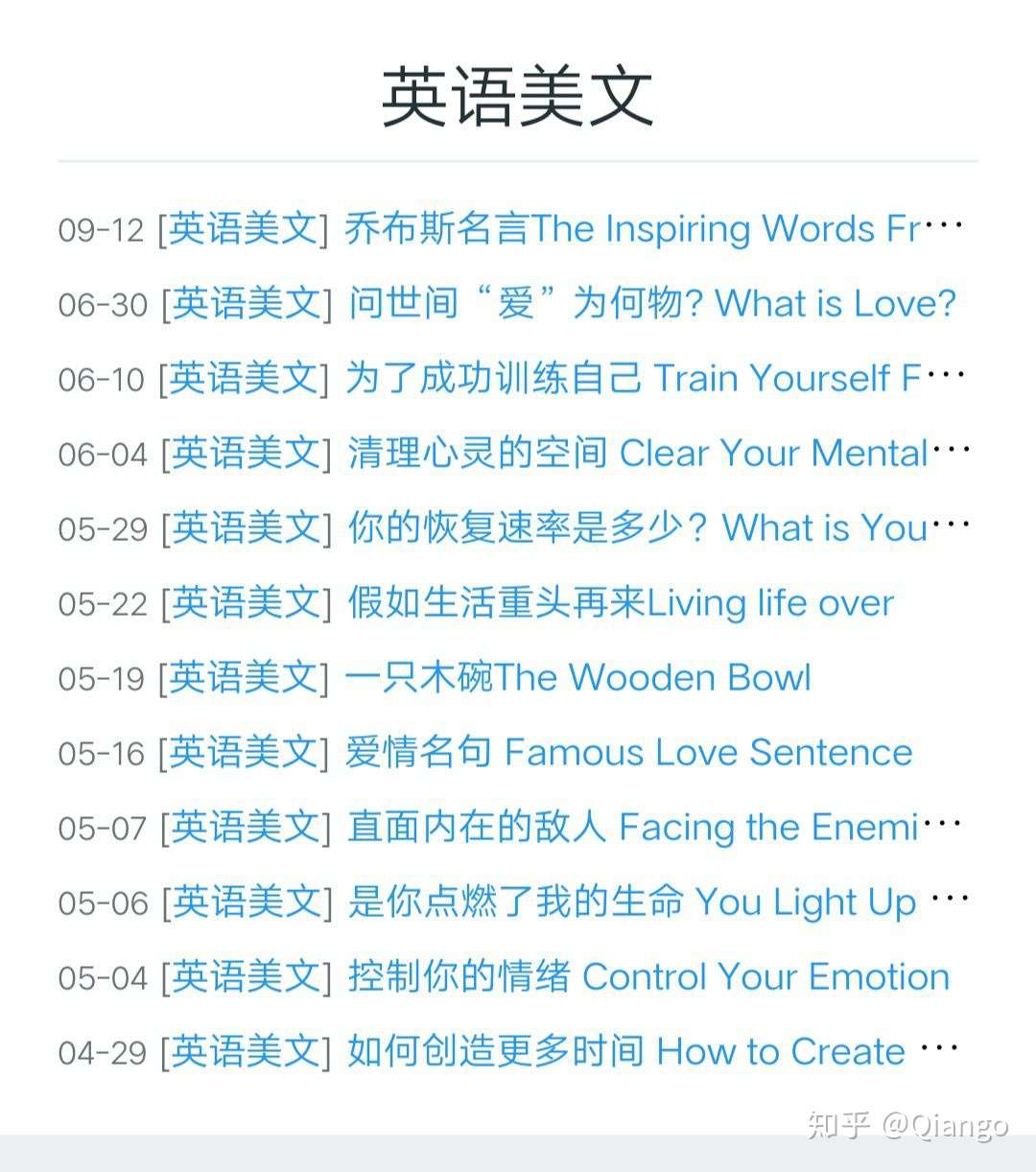This screenshot has width=1036, height=1172.
Task: Open the article about recovery rate
Action: 633,527
